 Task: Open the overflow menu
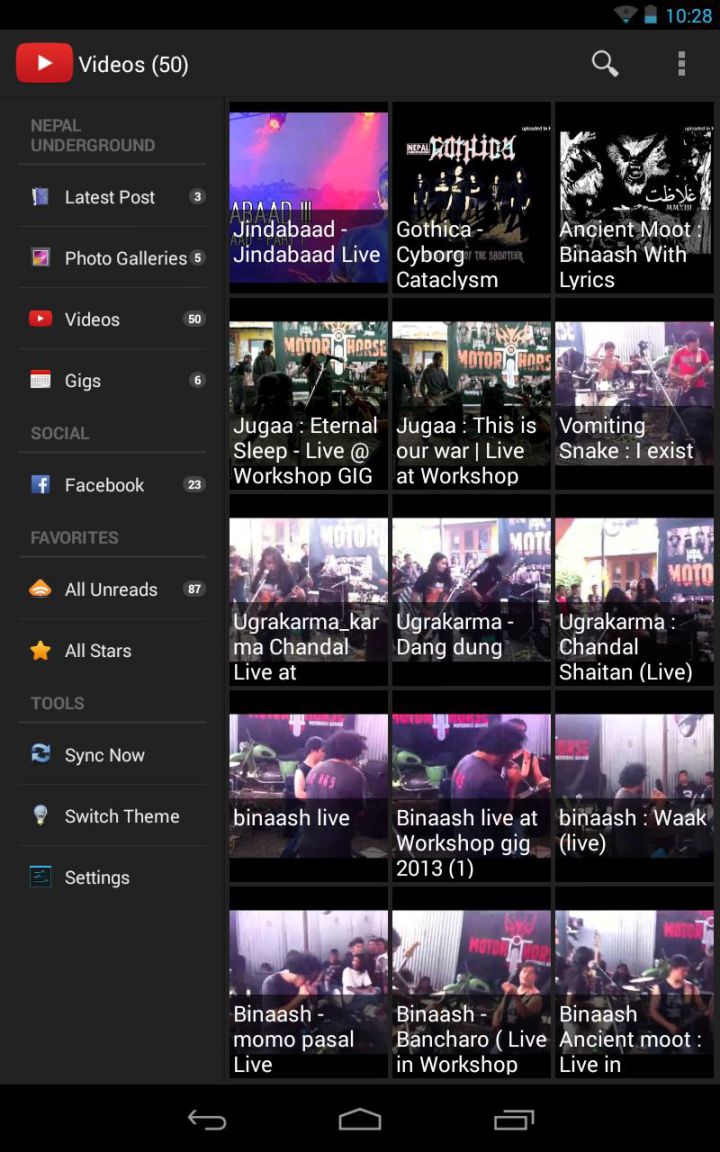[681, 64]
